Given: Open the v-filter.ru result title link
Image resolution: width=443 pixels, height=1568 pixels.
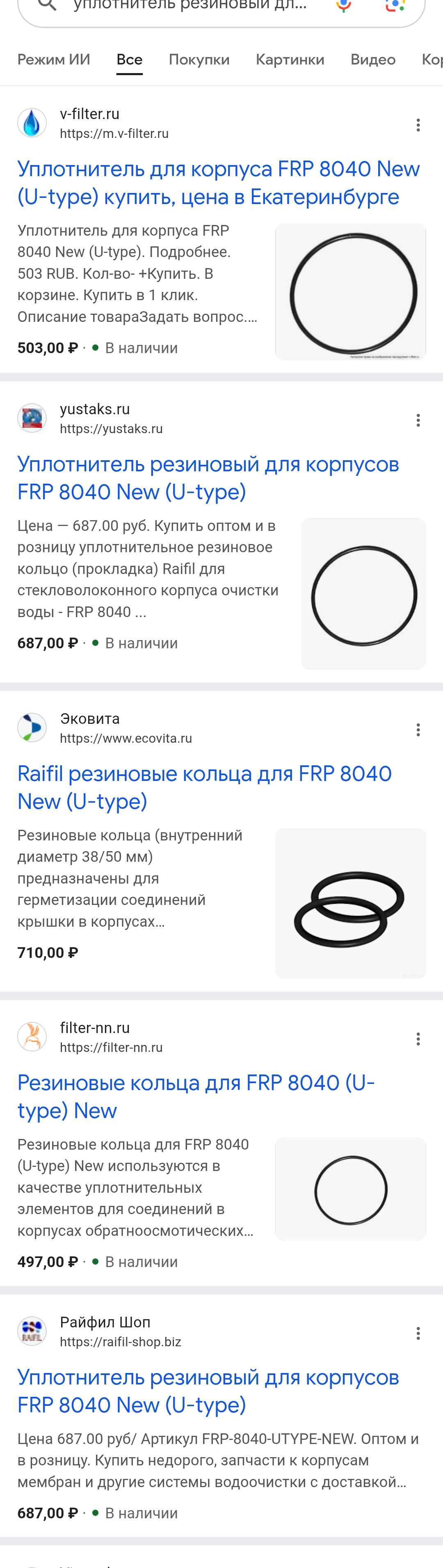Looking at the screenshot, I should (x=219, y=183).
